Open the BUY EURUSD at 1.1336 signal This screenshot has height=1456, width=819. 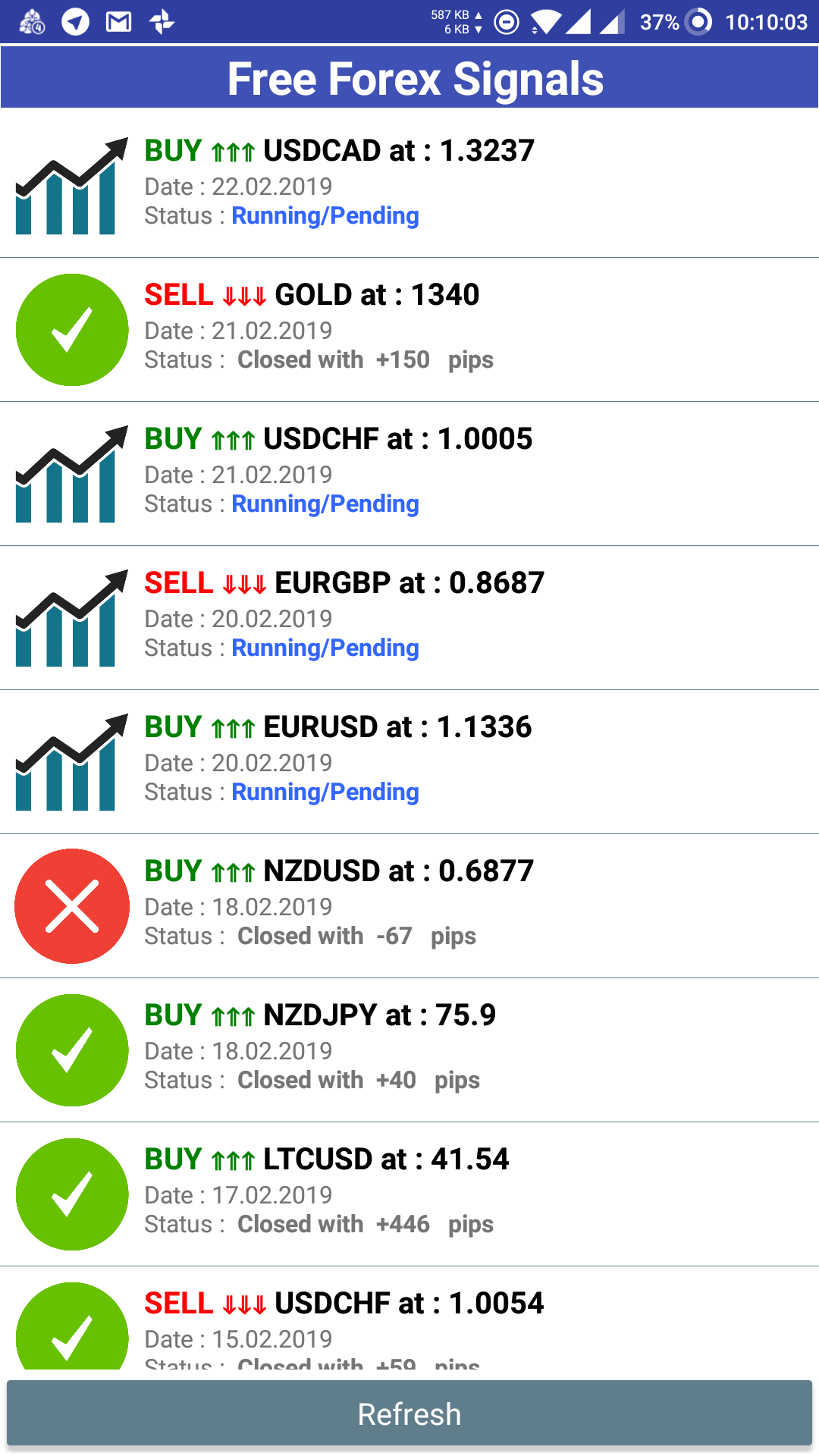click(409, 762)
